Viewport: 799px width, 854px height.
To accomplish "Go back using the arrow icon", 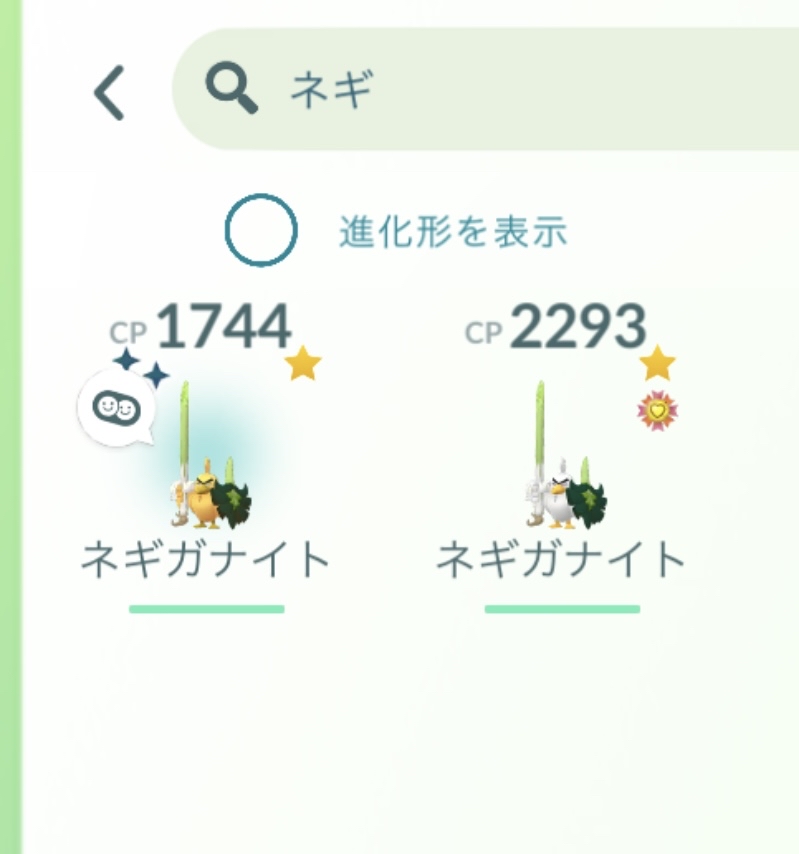I will (110, 94).
